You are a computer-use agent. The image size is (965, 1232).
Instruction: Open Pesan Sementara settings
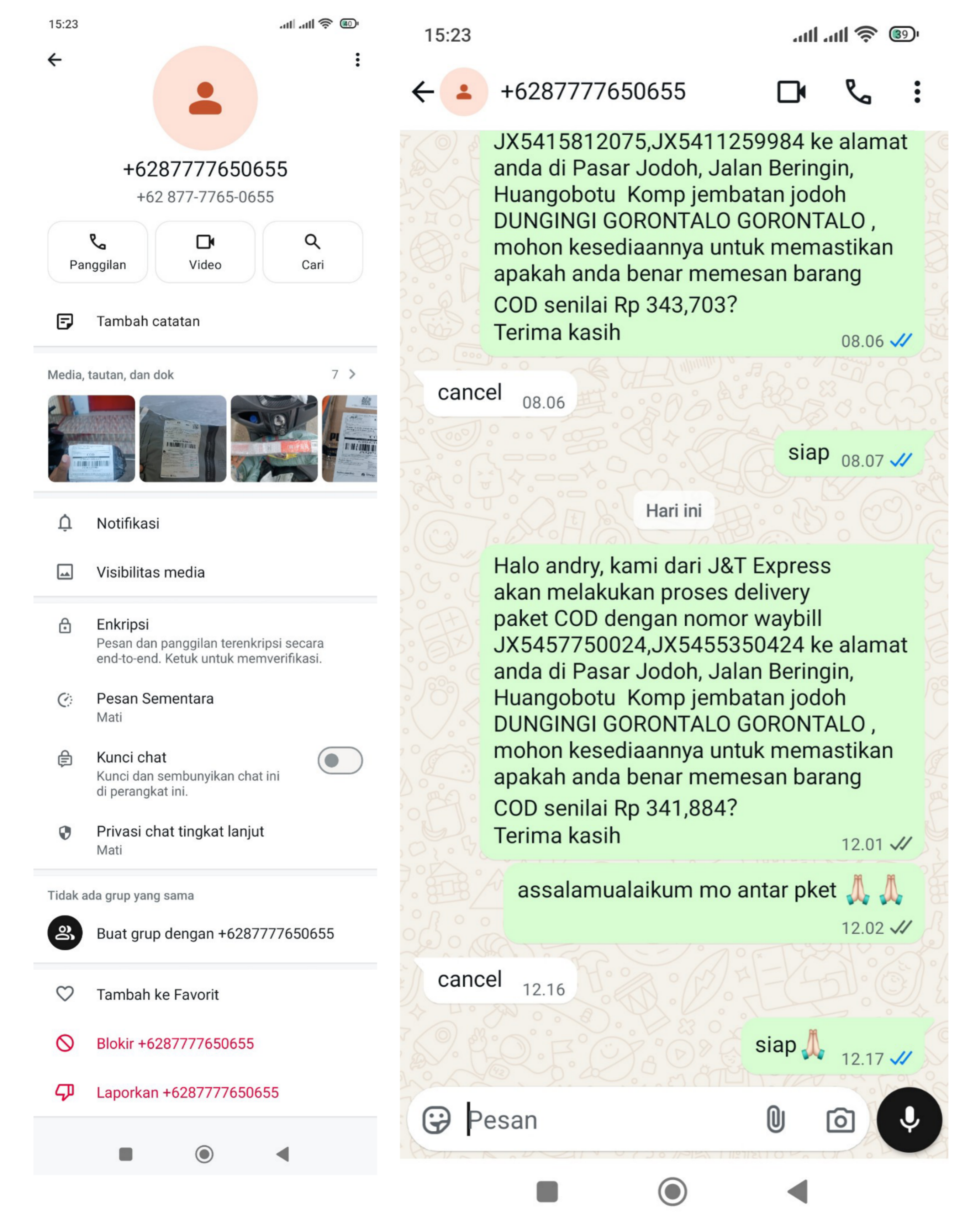pos(205,707)
